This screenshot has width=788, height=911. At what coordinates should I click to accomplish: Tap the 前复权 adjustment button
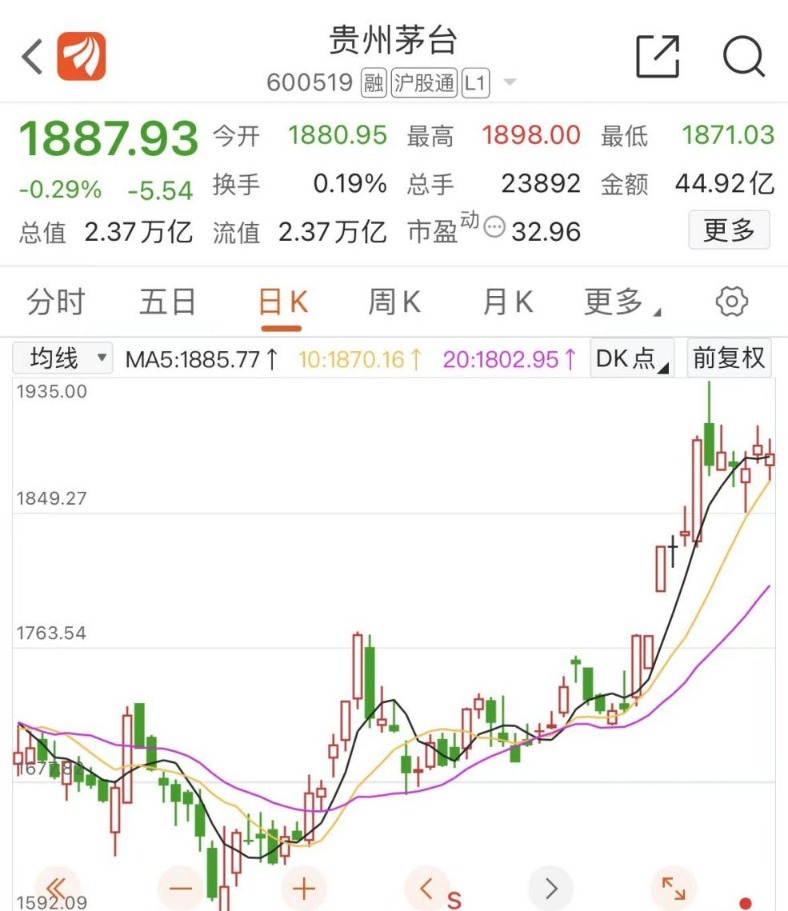[729, 358]
